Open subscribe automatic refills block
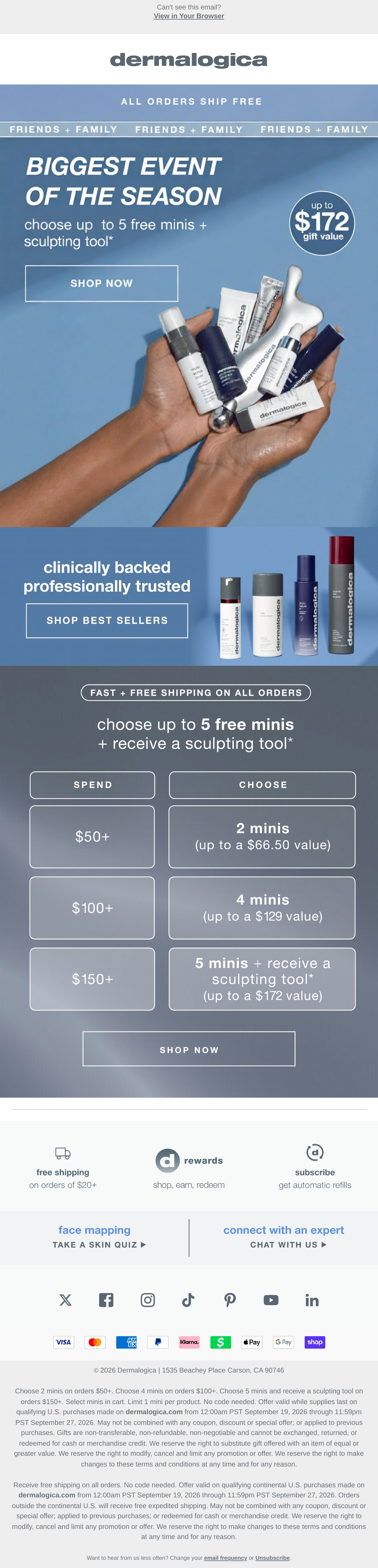This screenshot has width=378, height=1568. tap(315, 1166)
